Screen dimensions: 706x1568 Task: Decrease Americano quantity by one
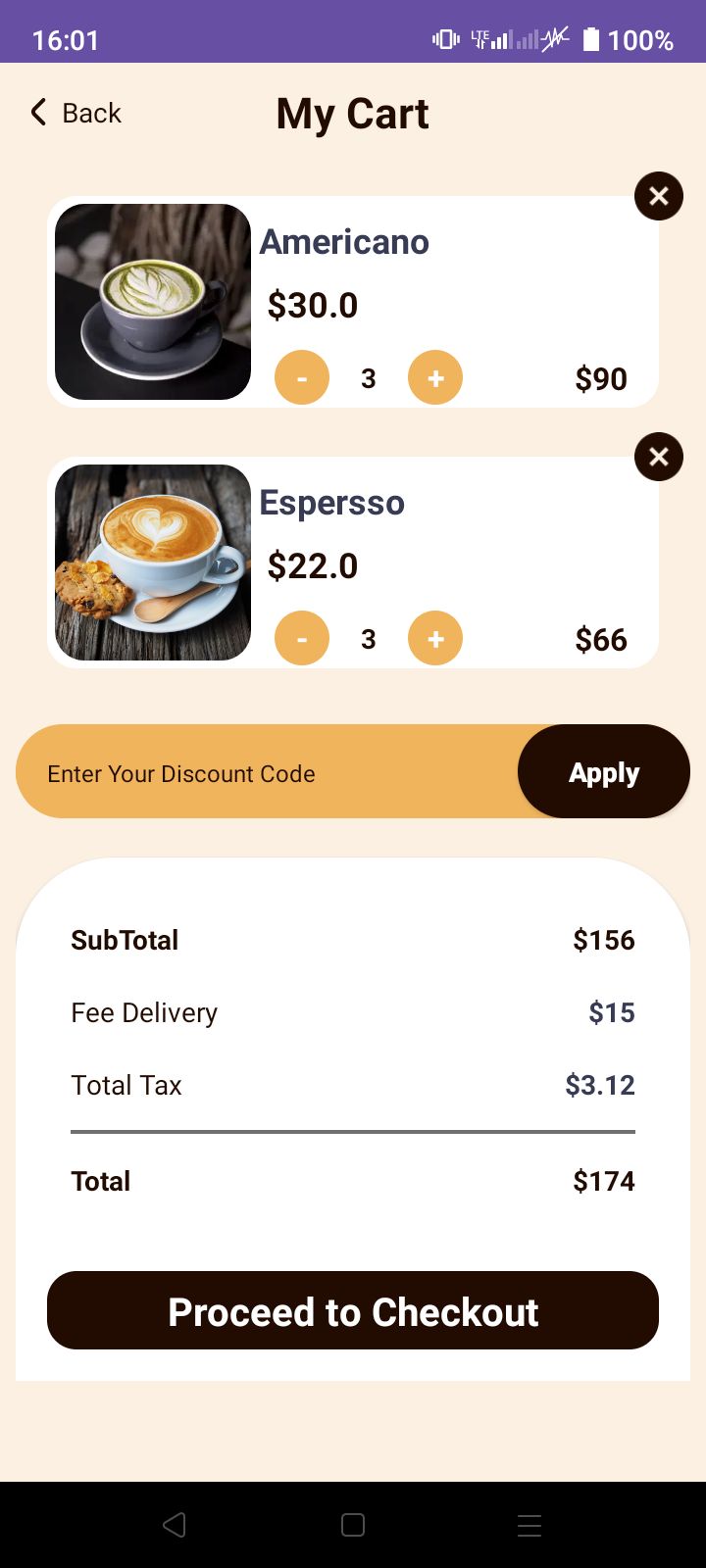302,377
